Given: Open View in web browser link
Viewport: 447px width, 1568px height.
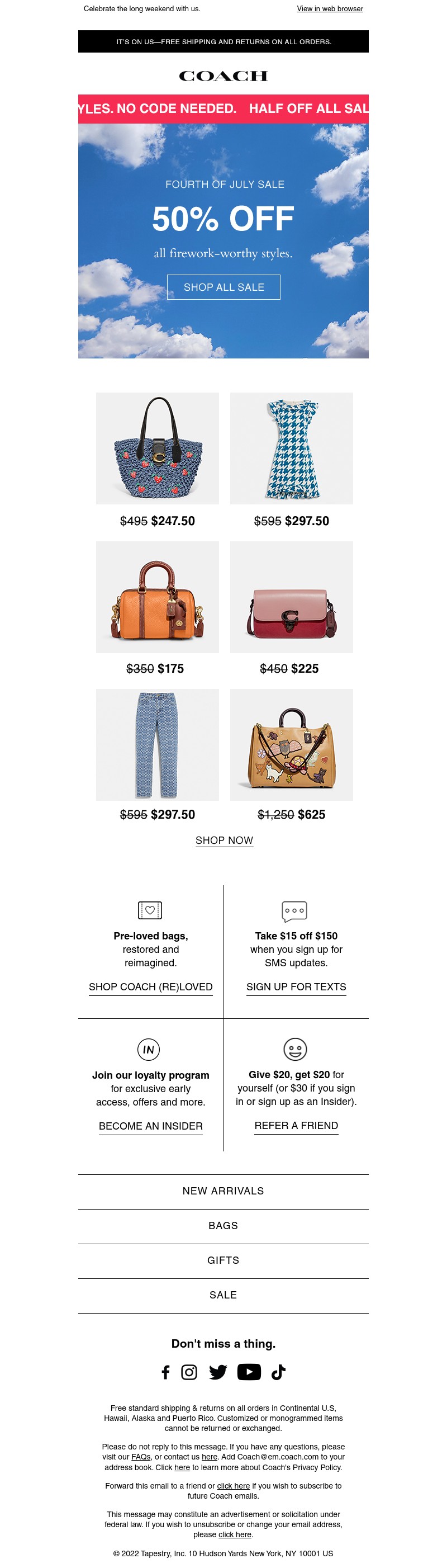Looking at the screenshot, I should [330, 8].
